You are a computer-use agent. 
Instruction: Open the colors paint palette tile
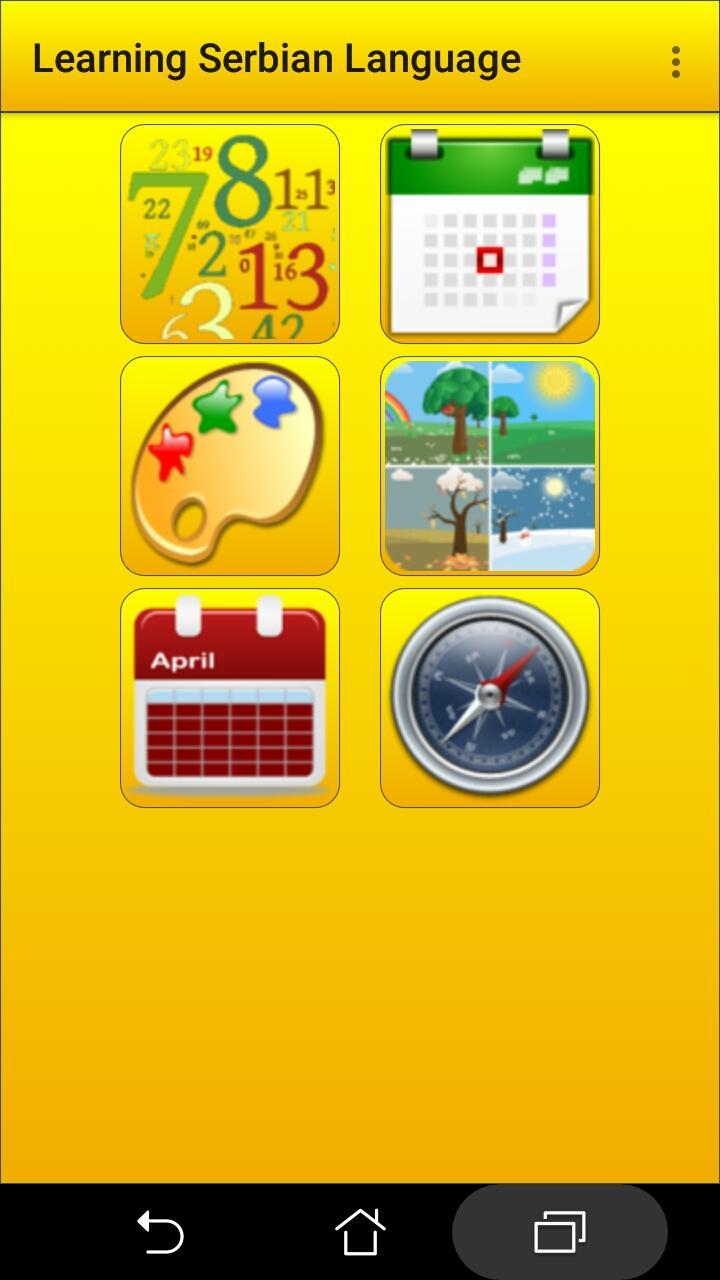[x=230, y=466]
